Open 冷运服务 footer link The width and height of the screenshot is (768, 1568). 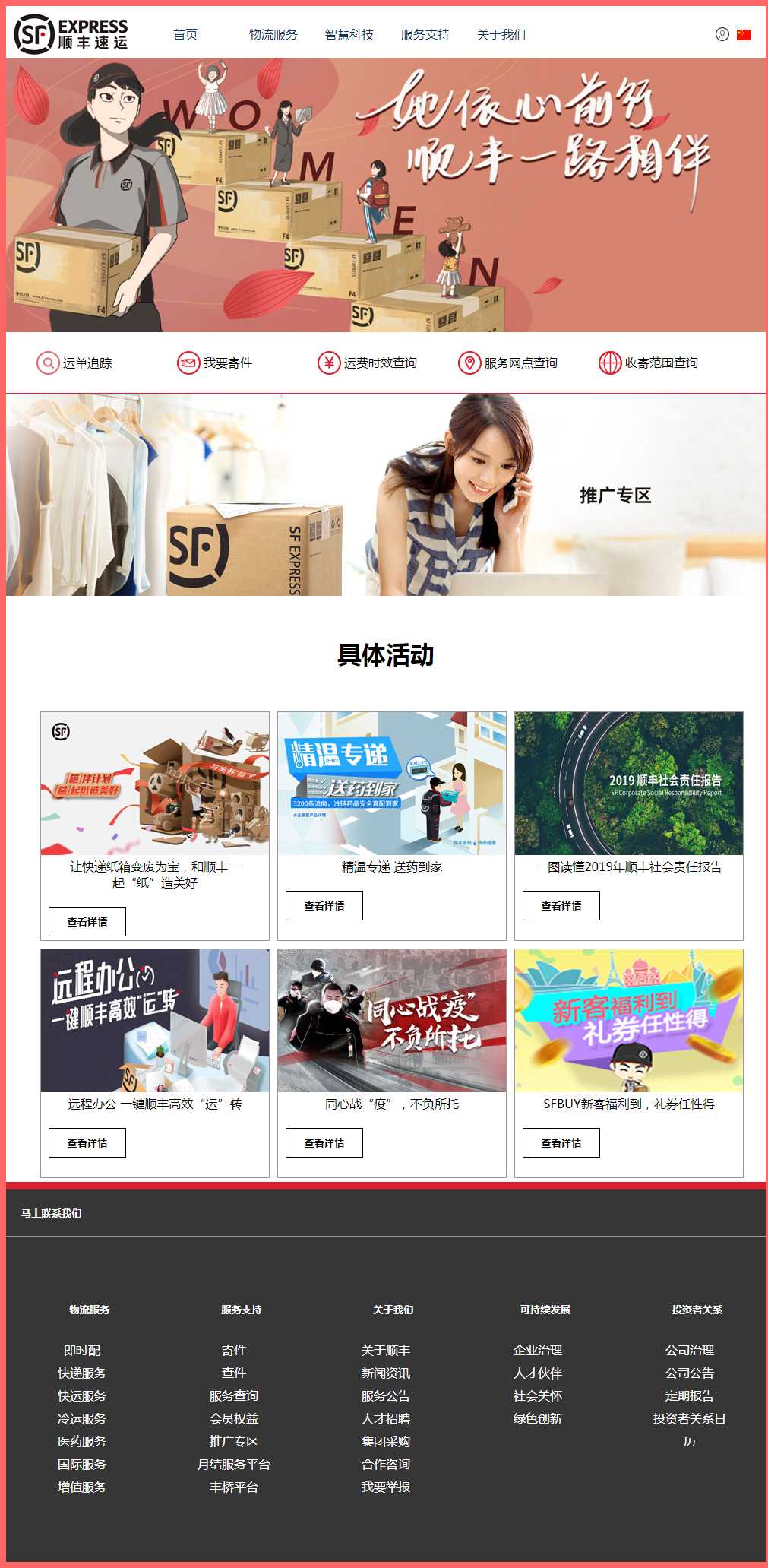point(82,1418)
